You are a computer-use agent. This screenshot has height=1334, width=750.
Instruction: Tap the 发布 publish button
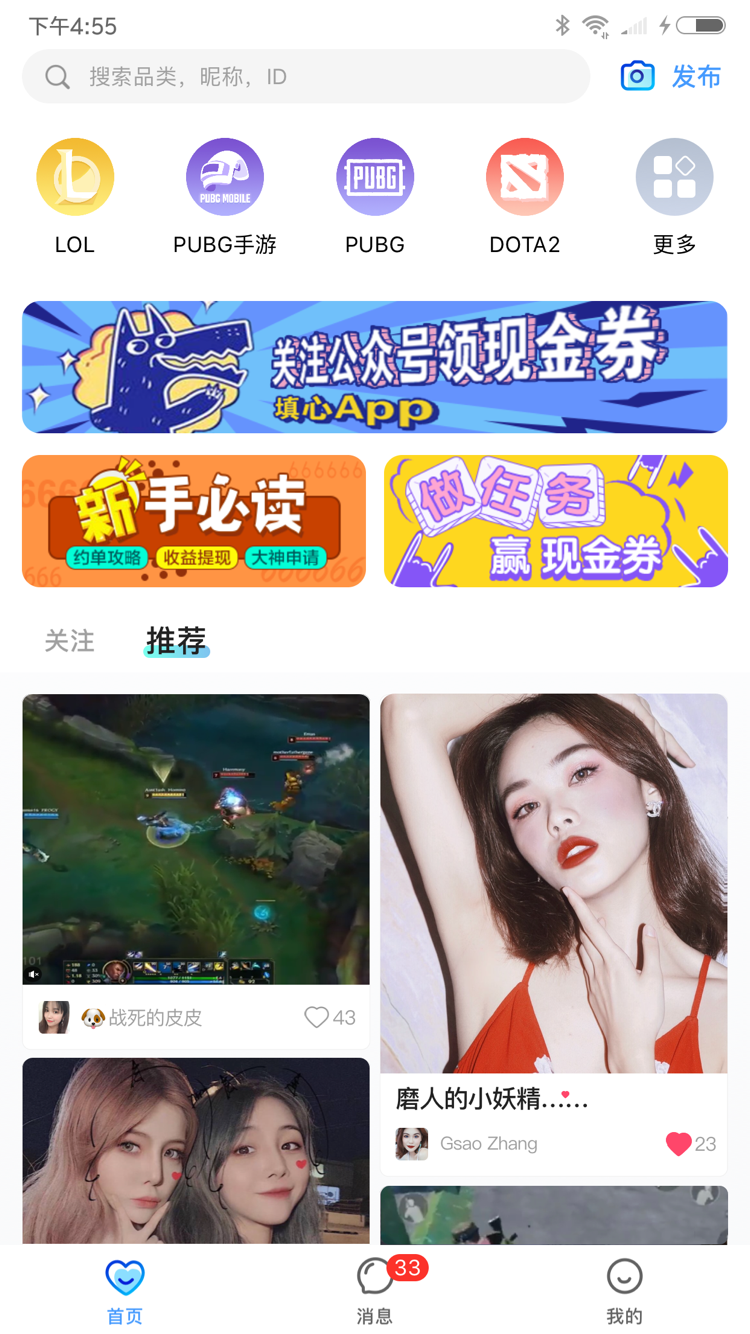pyautogui.click(x=697, y=76)
